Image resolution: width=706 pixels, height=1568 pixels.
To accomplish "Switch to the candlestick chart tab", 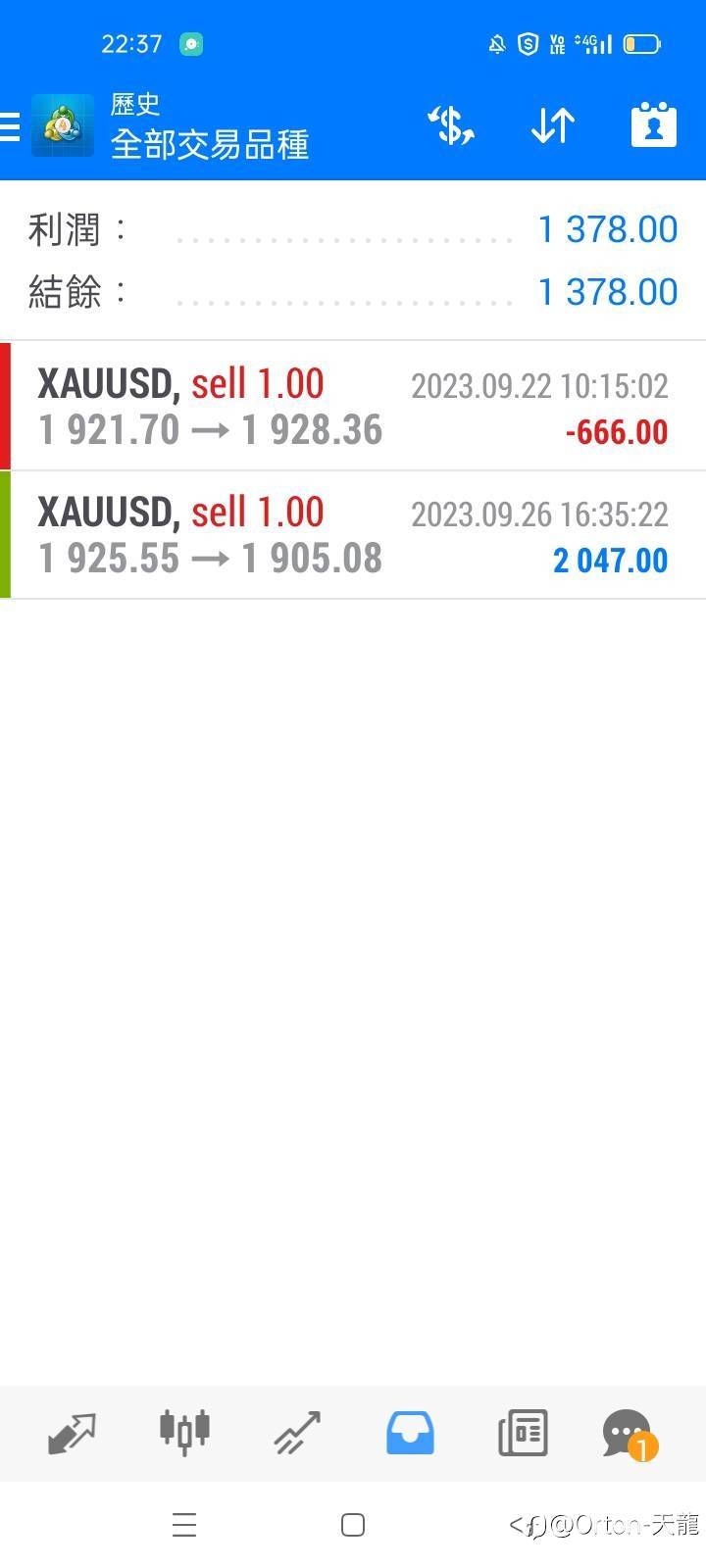I will coord(184,1433).
